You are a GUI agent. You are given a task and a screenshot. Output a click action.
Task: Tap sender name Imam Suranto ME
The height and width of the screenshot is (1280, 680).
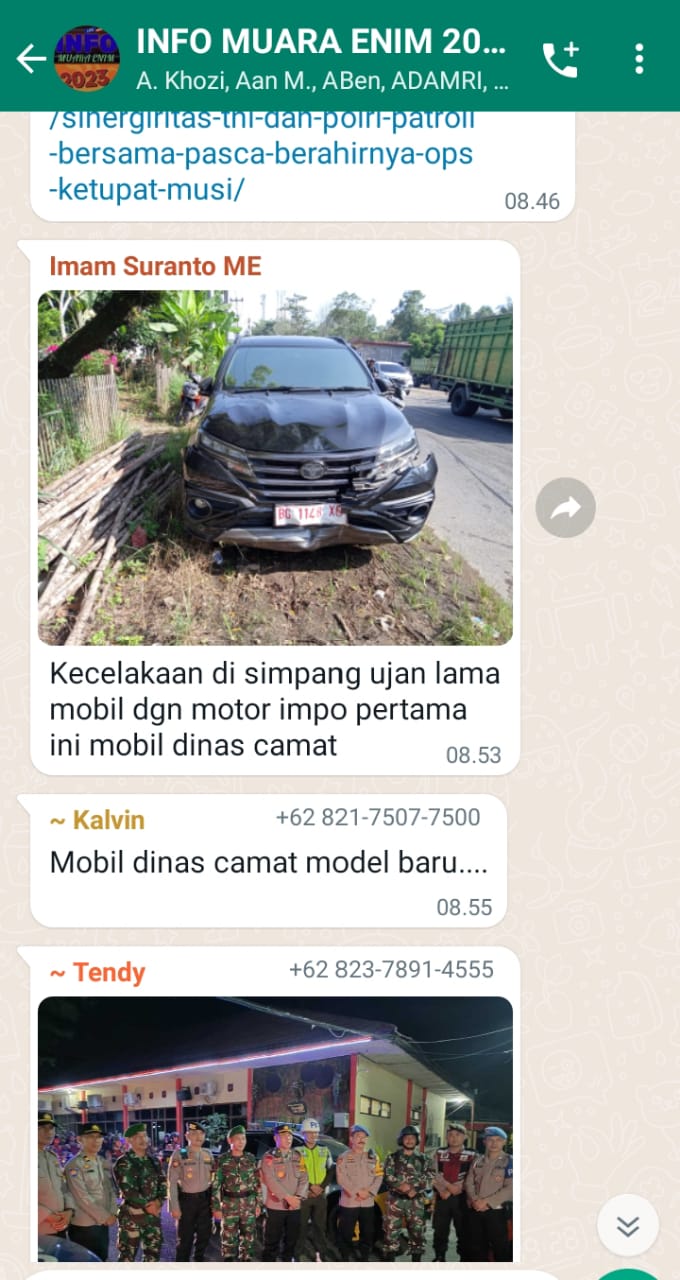[155, 266]
